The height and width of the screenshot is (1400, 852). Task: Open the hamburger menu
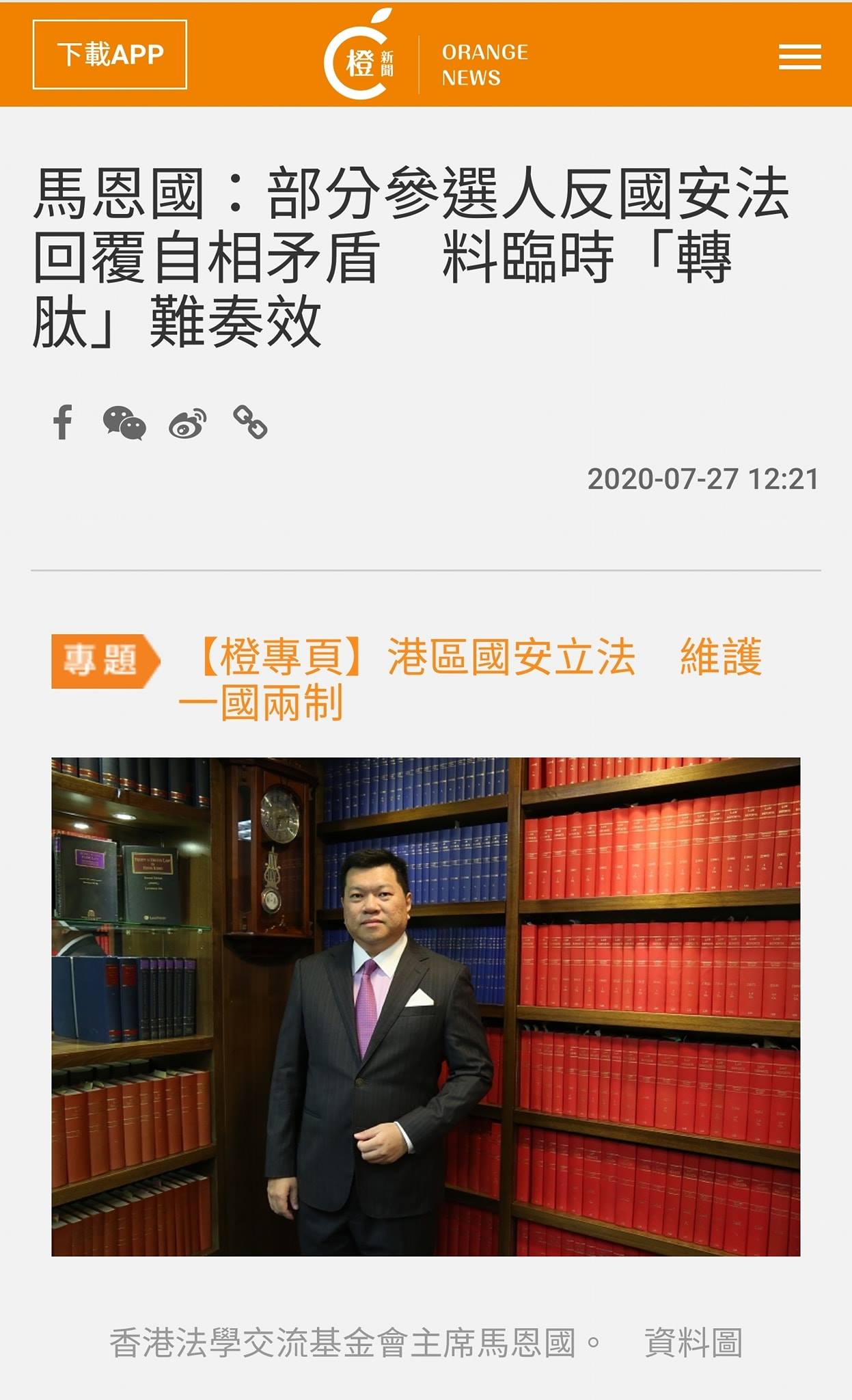(799, 57)
